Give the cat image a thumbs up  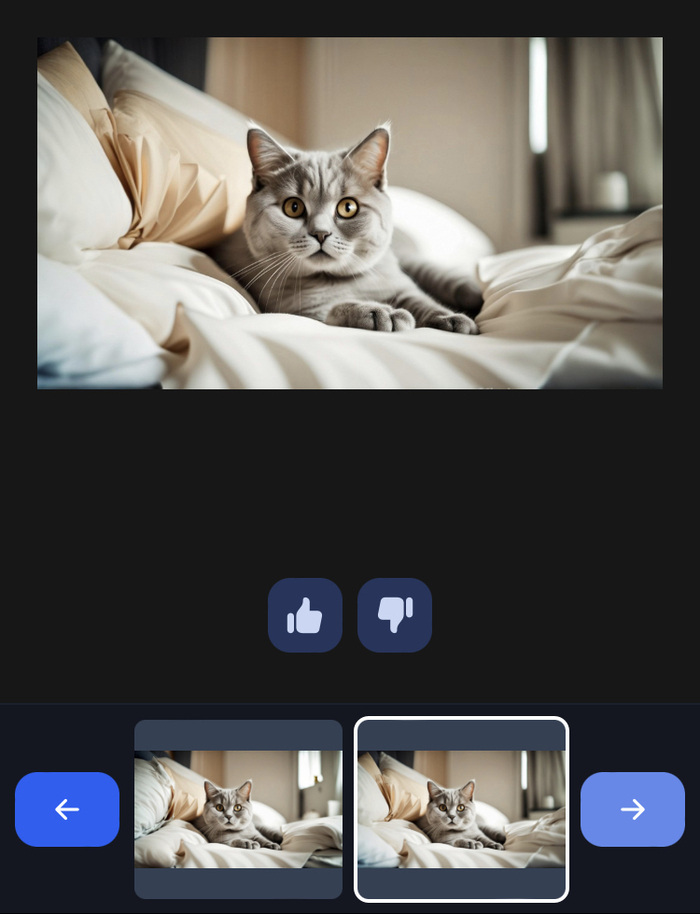click(x=305, y=615)
